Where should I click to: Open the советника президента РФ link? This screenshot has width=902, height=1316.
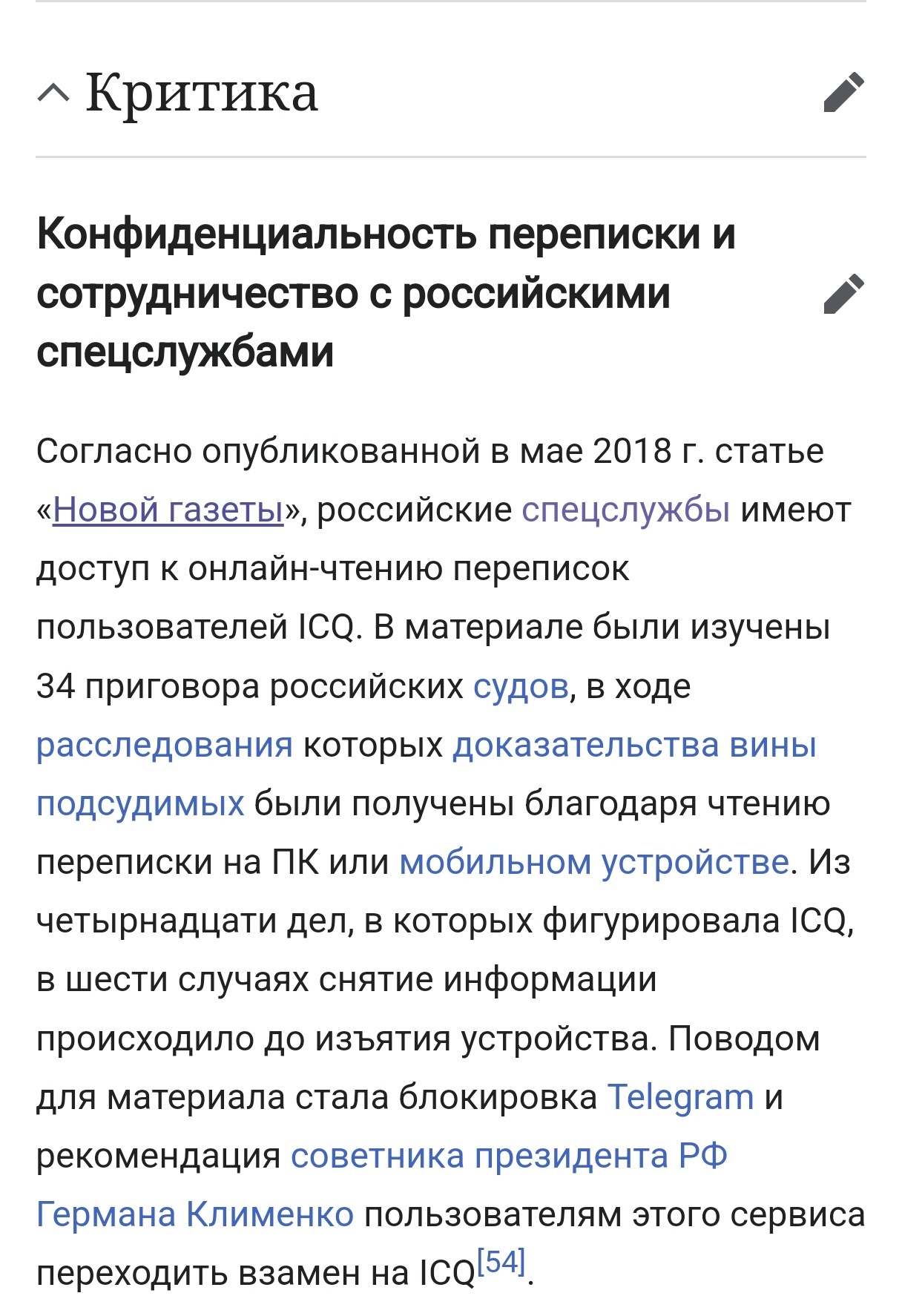click(x=508, y=1156)
